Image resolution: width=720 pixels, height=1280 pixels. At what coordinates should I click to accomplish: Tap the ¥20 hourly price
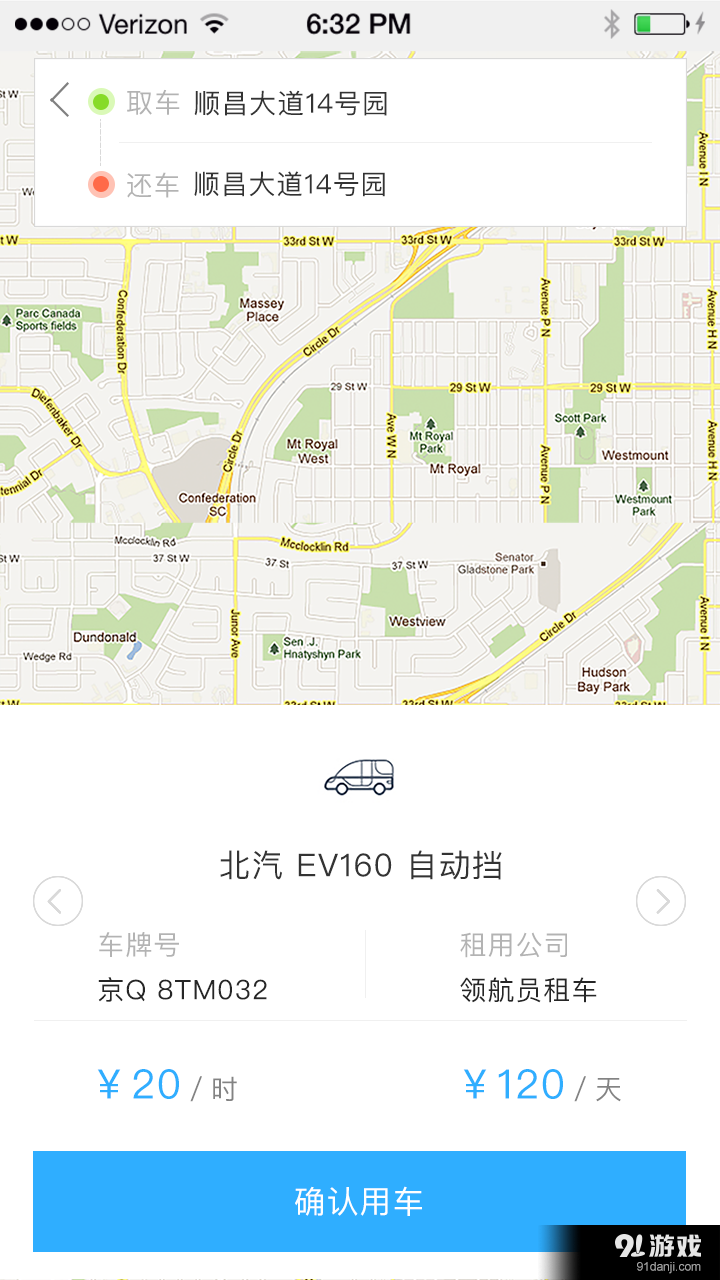coord(140,1084)
